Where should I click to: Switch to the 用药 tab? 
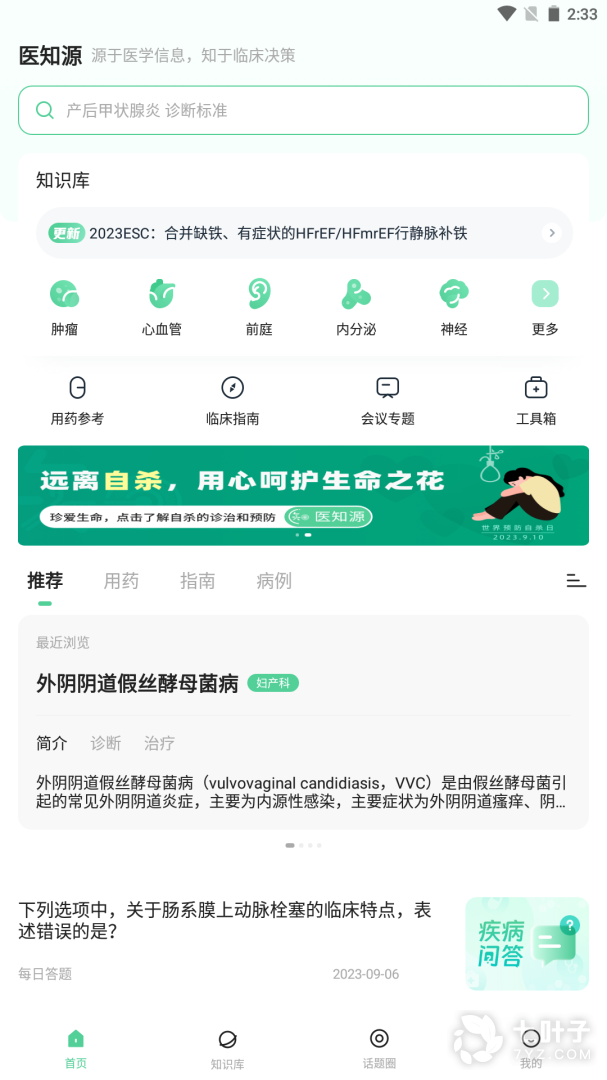(121, 581)
